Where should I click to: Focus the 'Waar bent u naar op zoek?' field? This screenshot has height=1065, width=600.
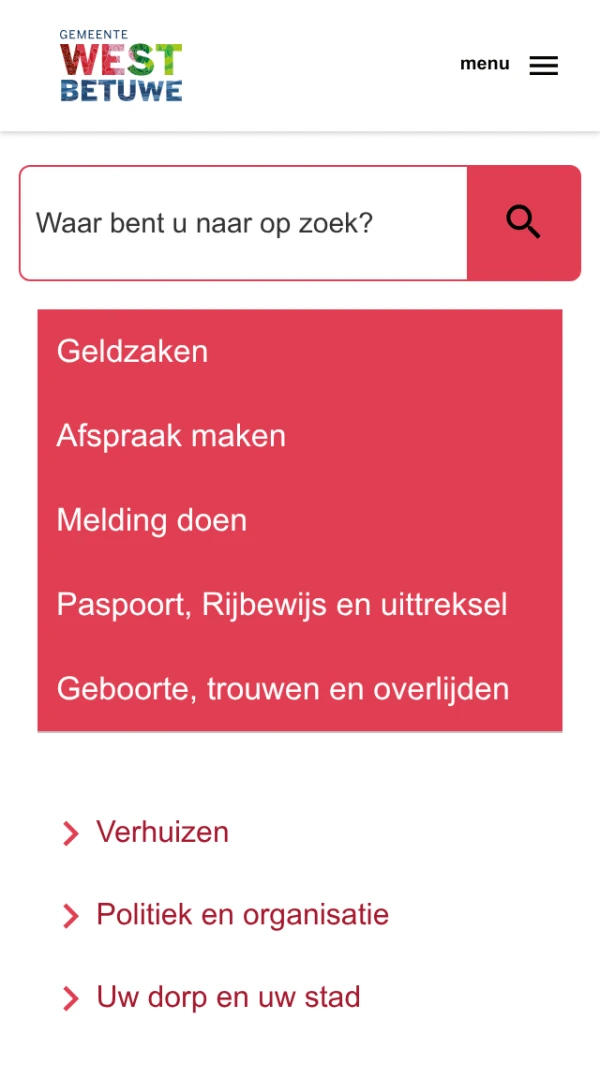click(243, 222)
